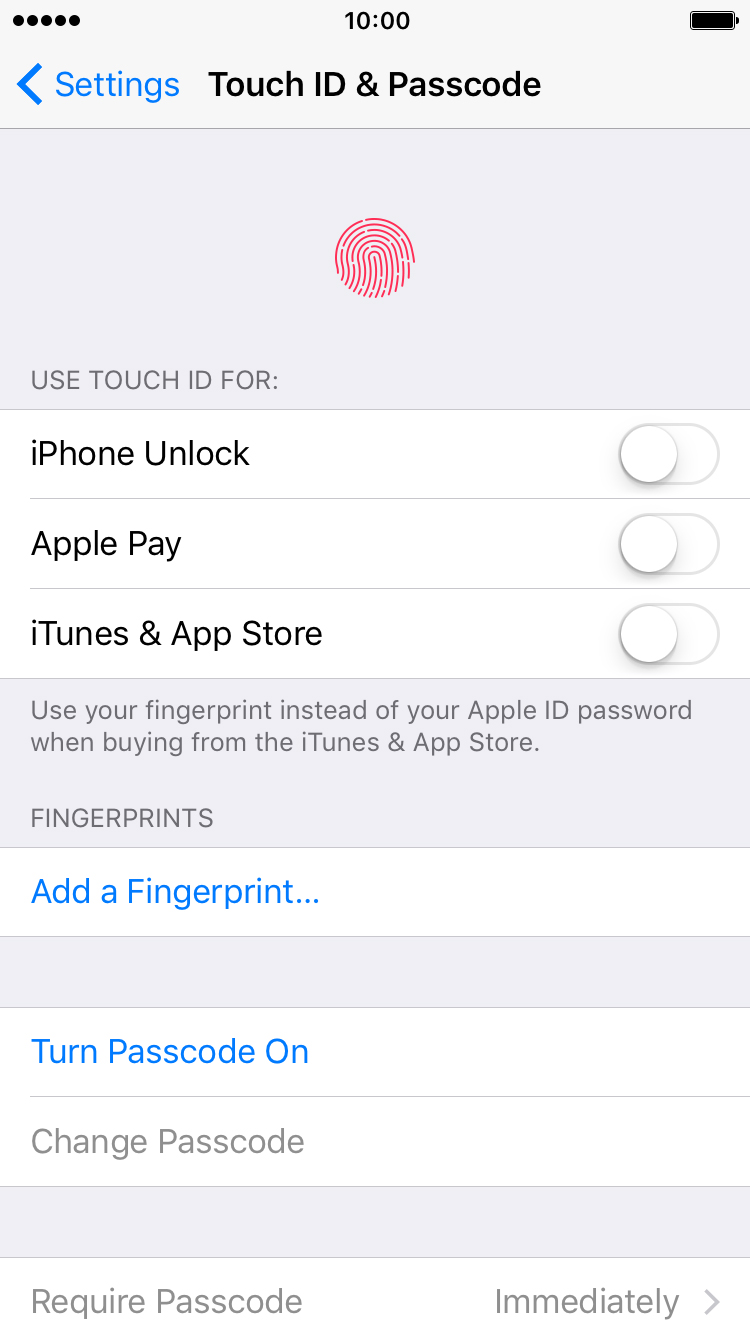Go back to Settings
Image resolution: width=750 pixels, height=1334 pixels.
point(98,85)
